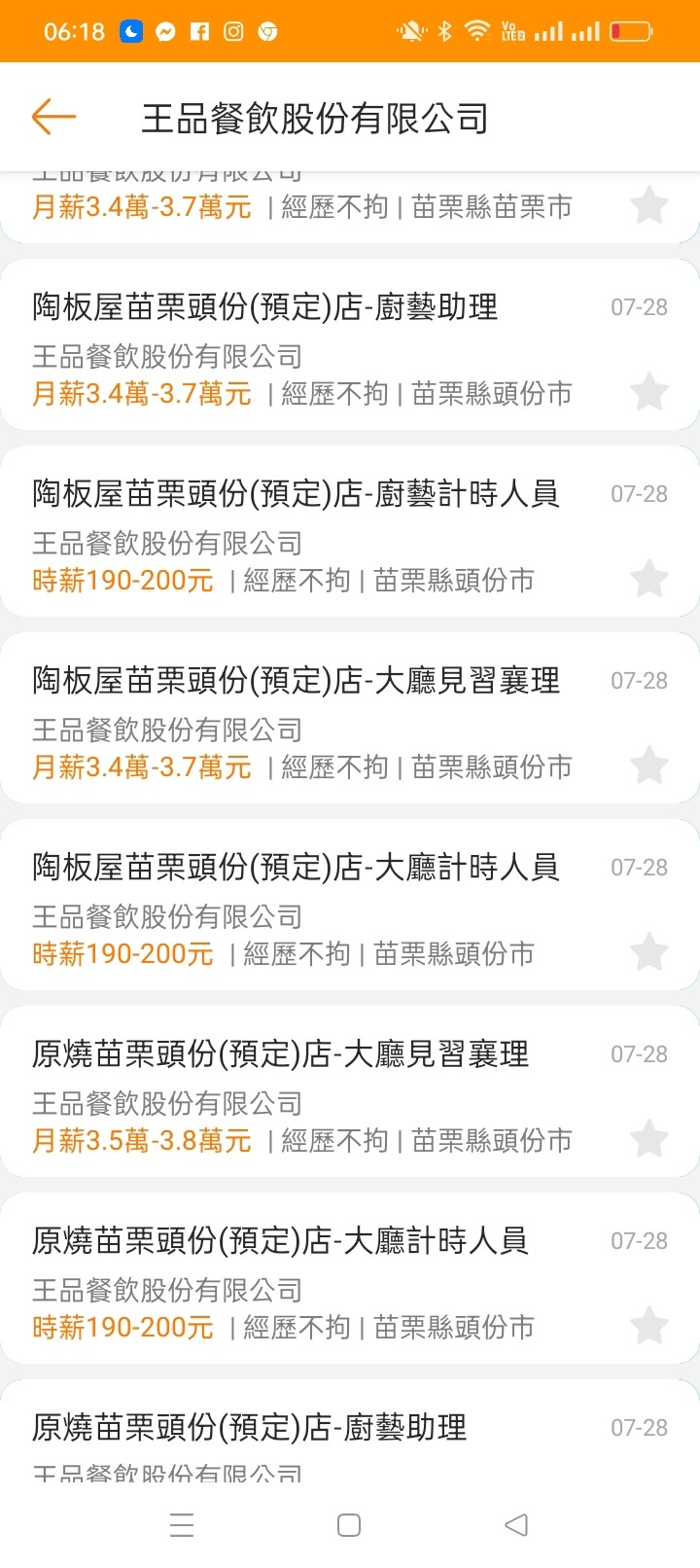
Task: Star the 苗栗縣苗栗市 job at the top
Action: 648,205
